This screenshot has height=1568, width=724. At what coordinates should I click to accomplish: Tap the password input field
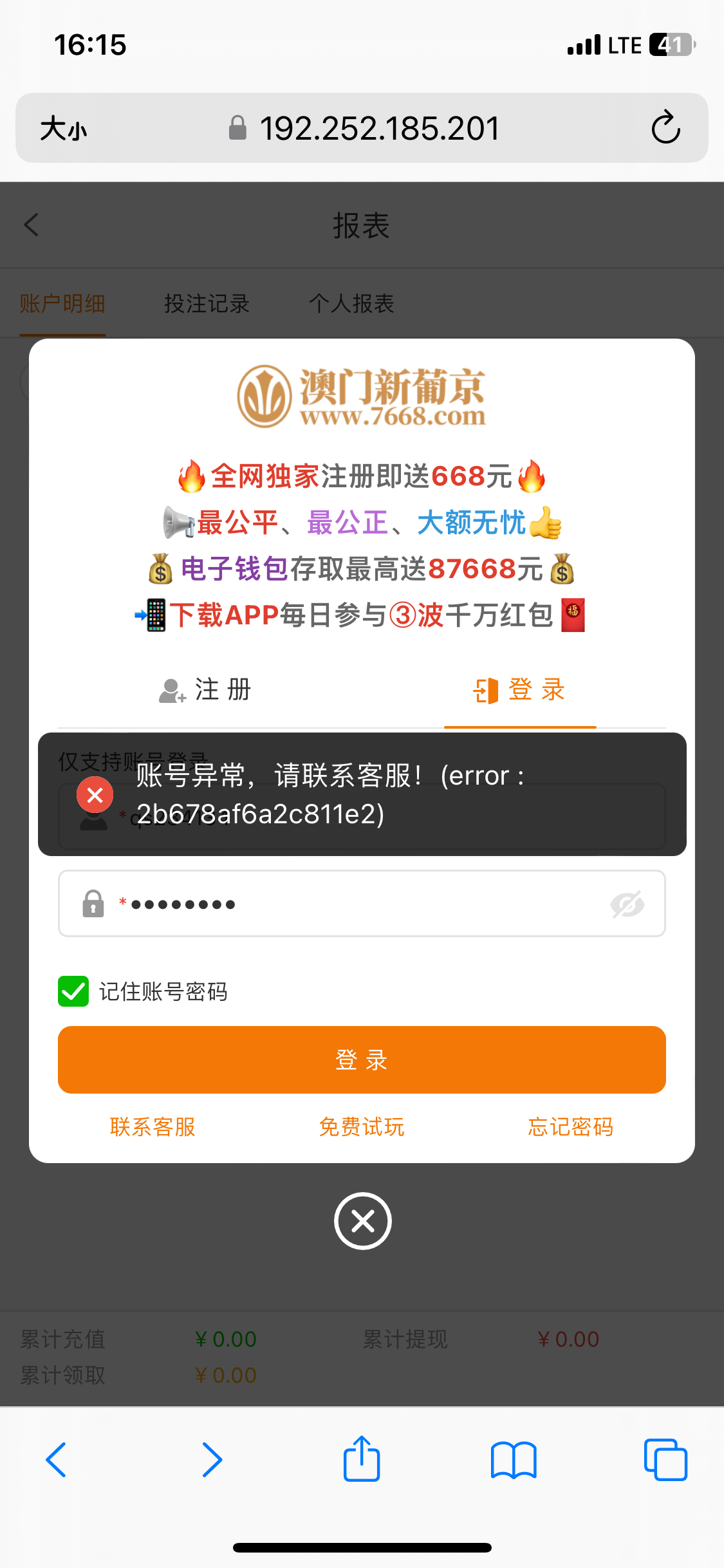360,904
